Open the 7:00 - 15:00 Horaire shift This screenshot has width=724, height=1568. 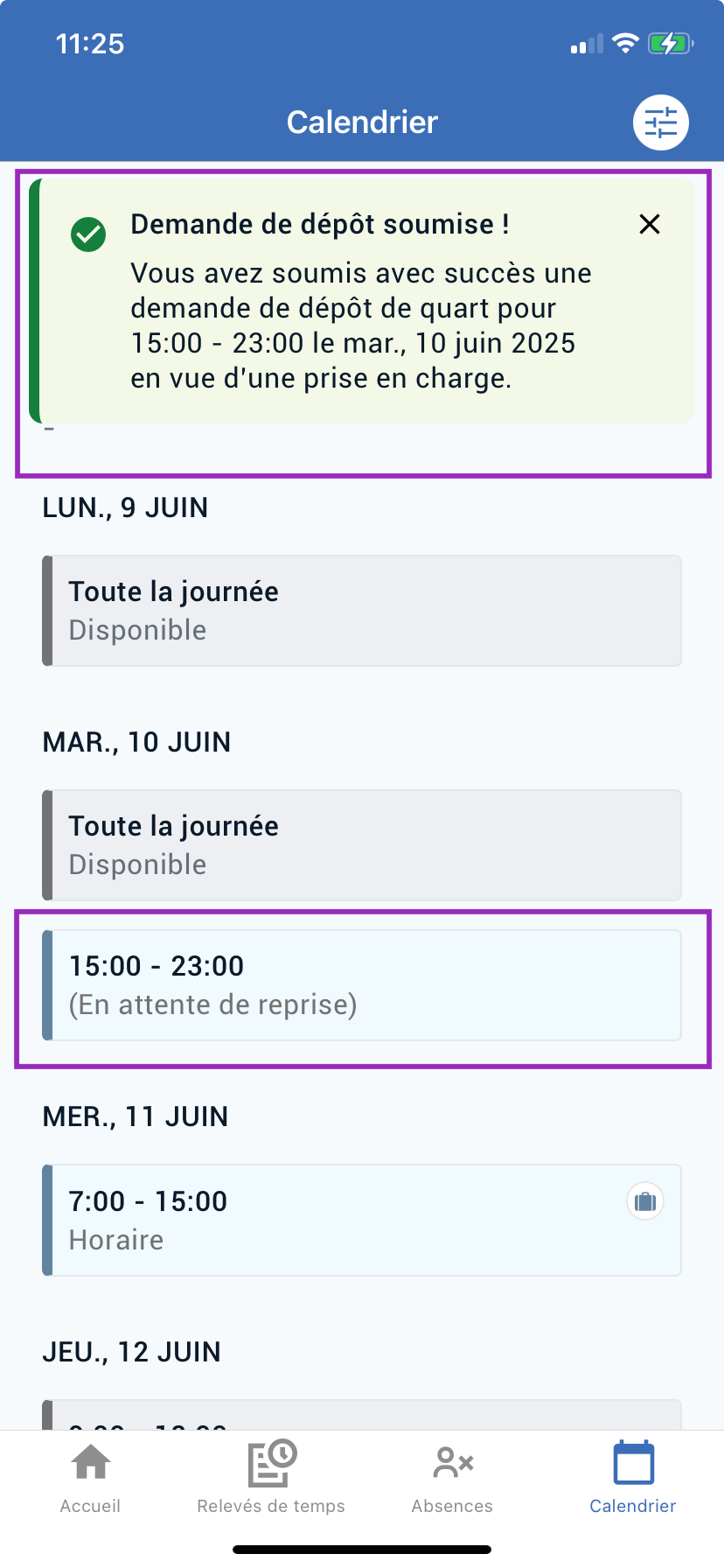point(362,1220)
